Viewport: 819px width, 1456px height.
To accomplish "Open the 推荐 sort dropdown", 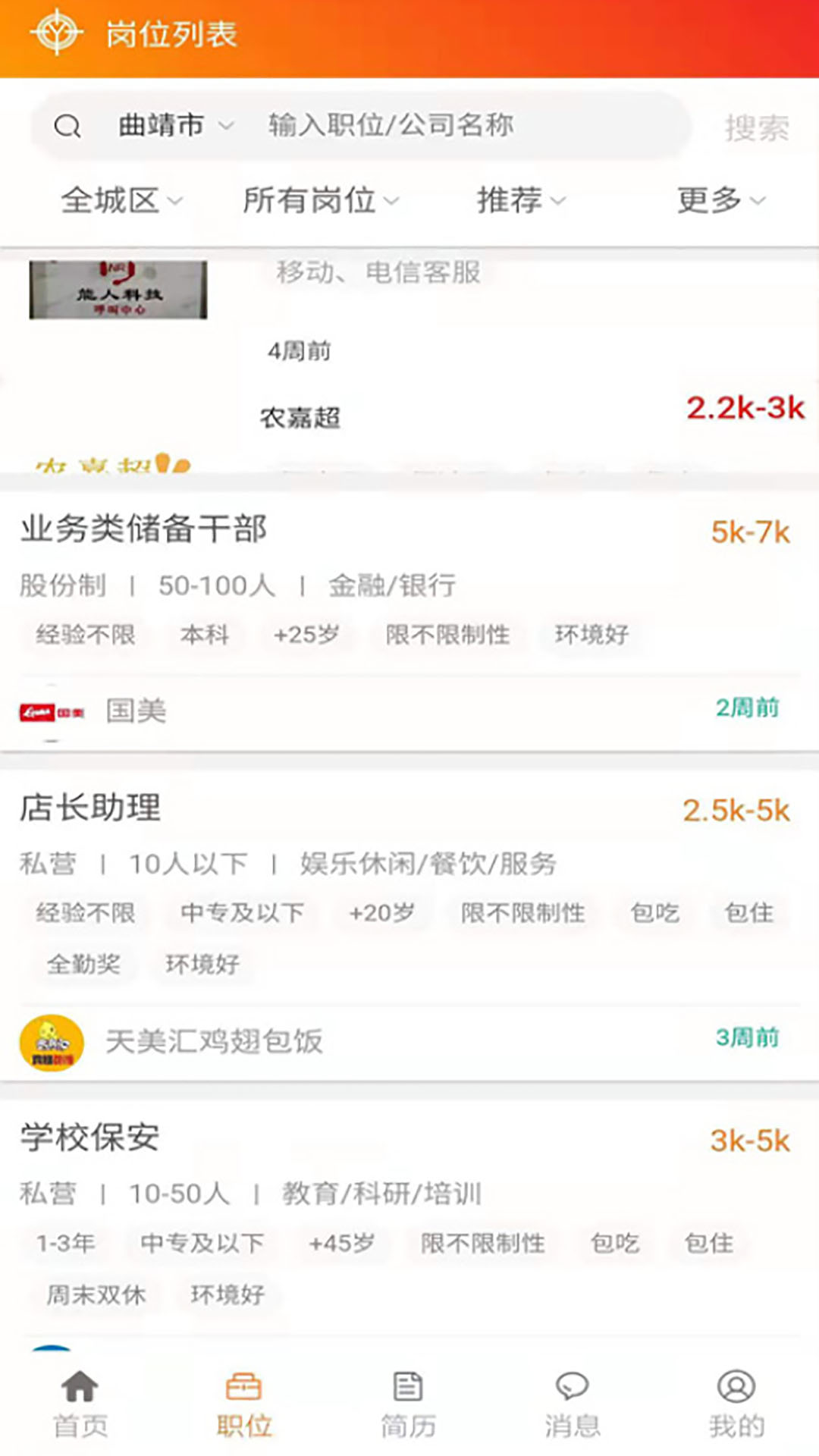I will [520, 201].
